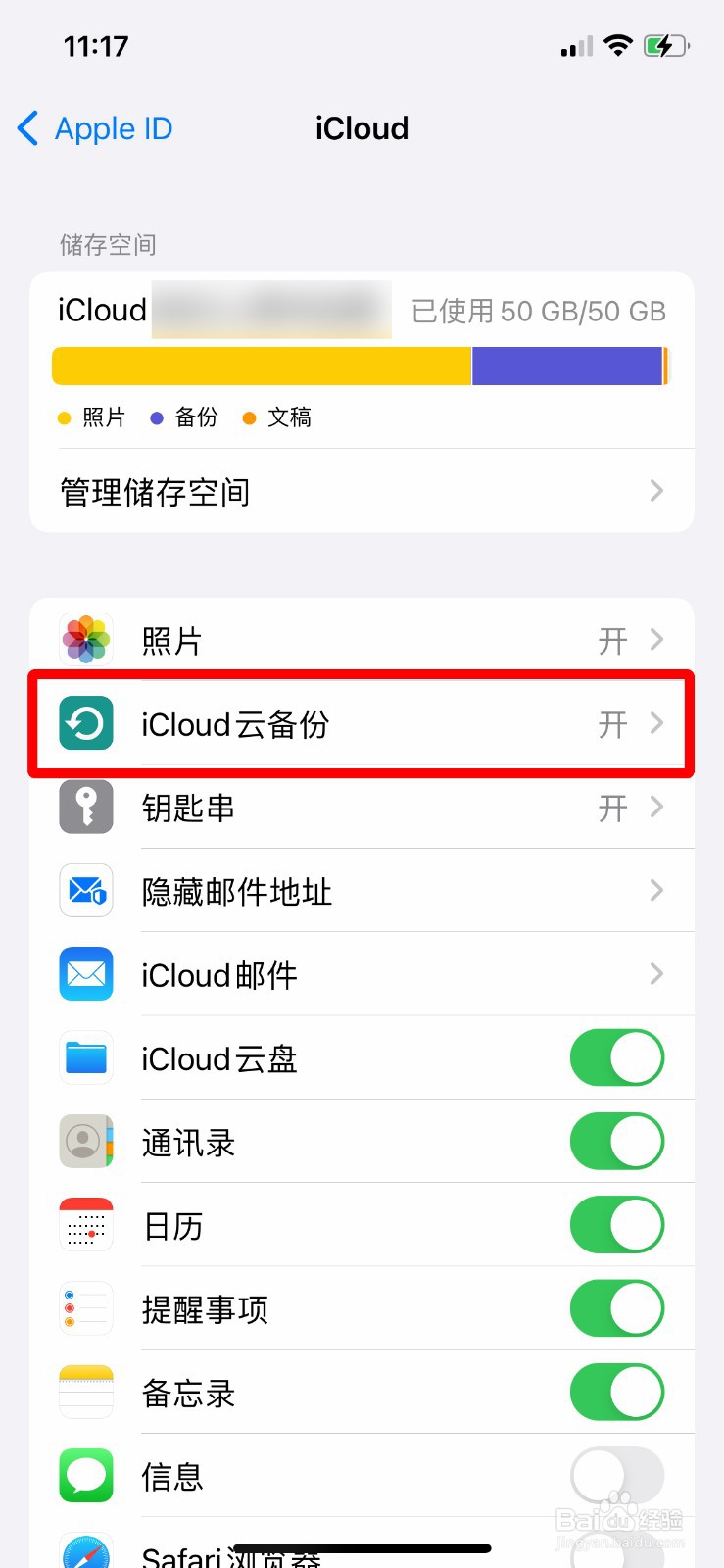Disable 通讯录 contacts syncing
The image size is (724, 1568).
coord(616,1141)
